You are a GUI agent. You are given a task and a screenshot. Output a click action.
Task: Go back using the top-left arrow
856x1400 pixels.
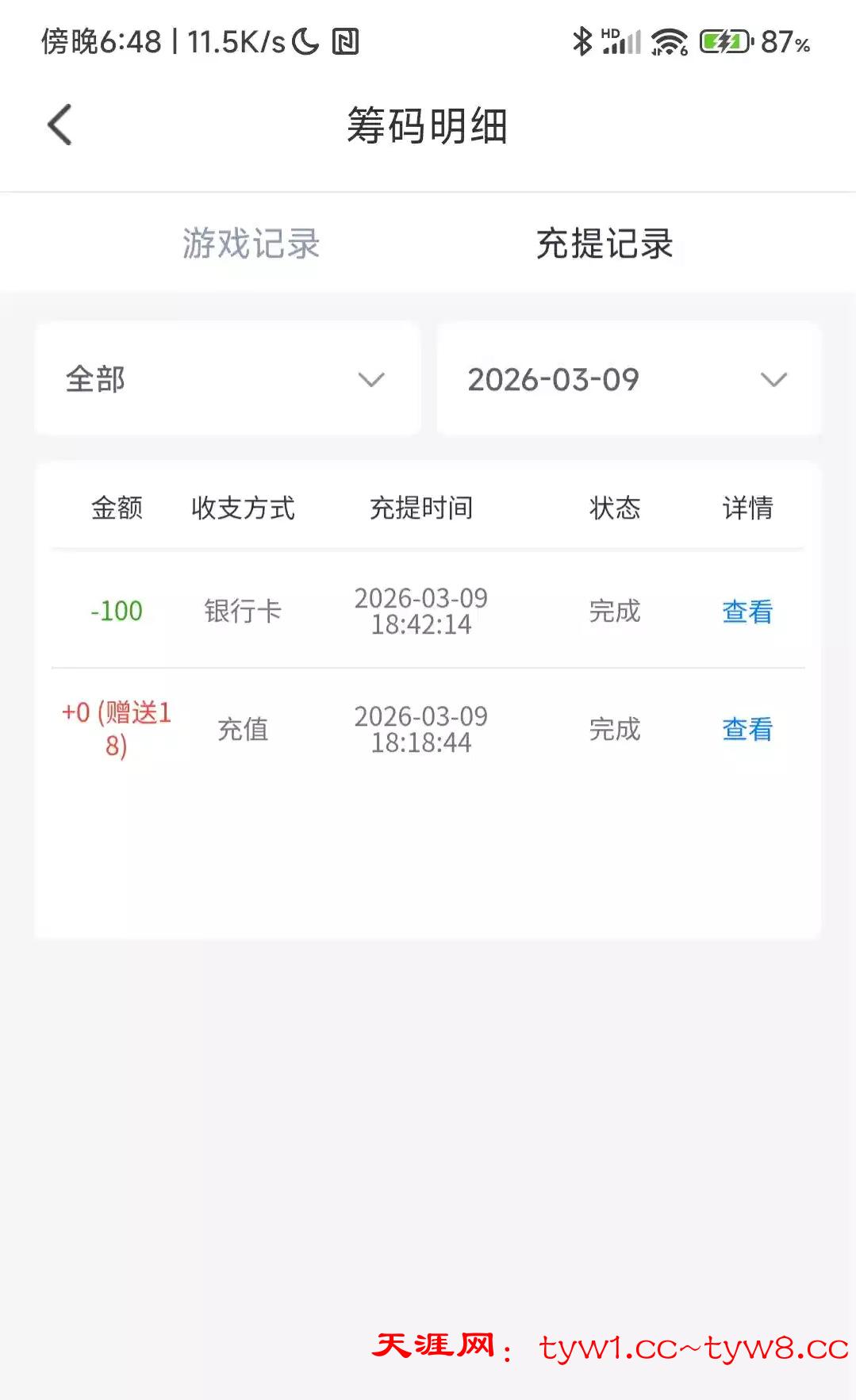click(60, 125)
